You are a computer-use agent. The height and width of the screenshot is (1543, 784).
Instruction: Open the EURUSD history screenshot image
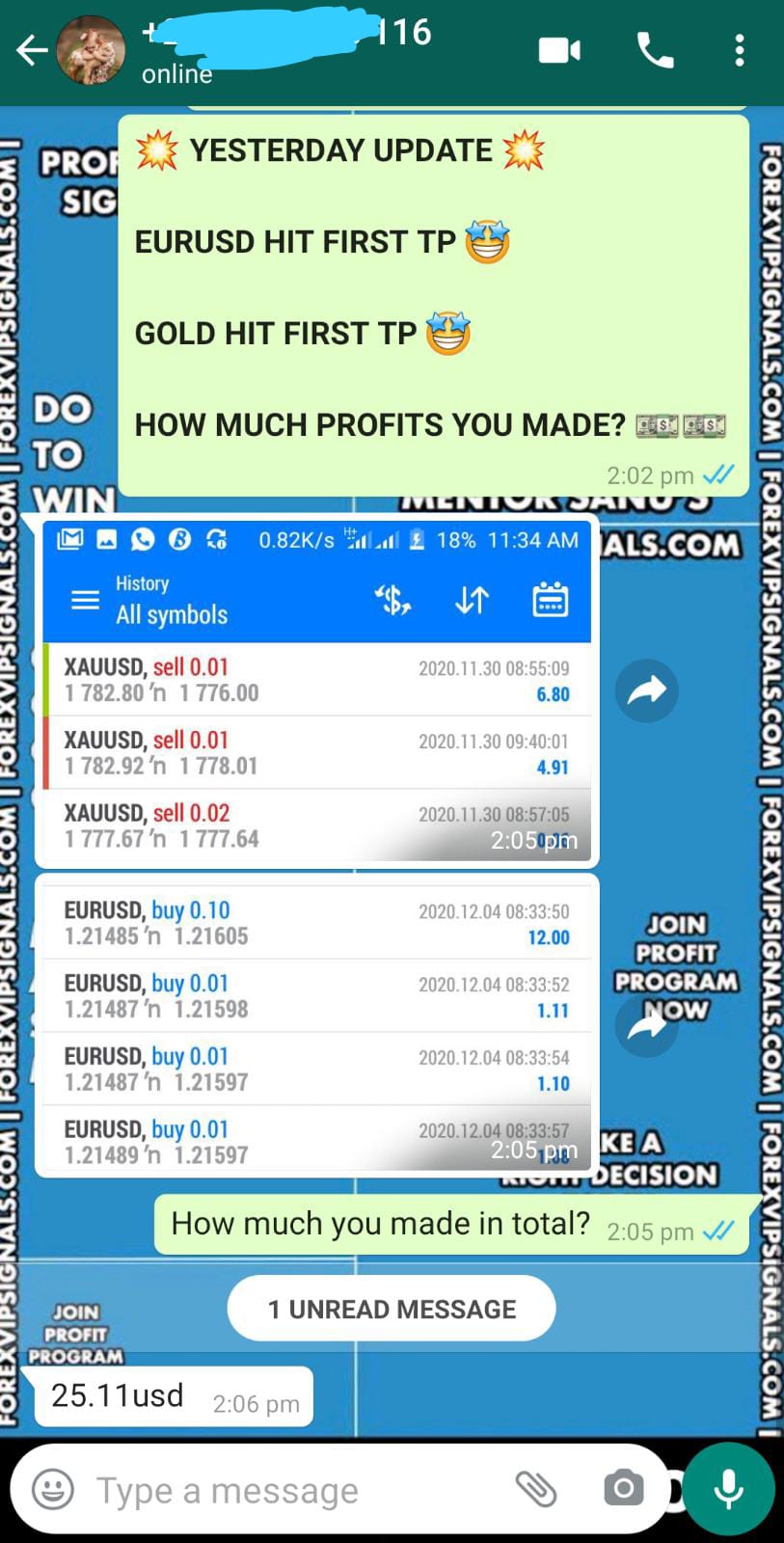[316, 1027]
